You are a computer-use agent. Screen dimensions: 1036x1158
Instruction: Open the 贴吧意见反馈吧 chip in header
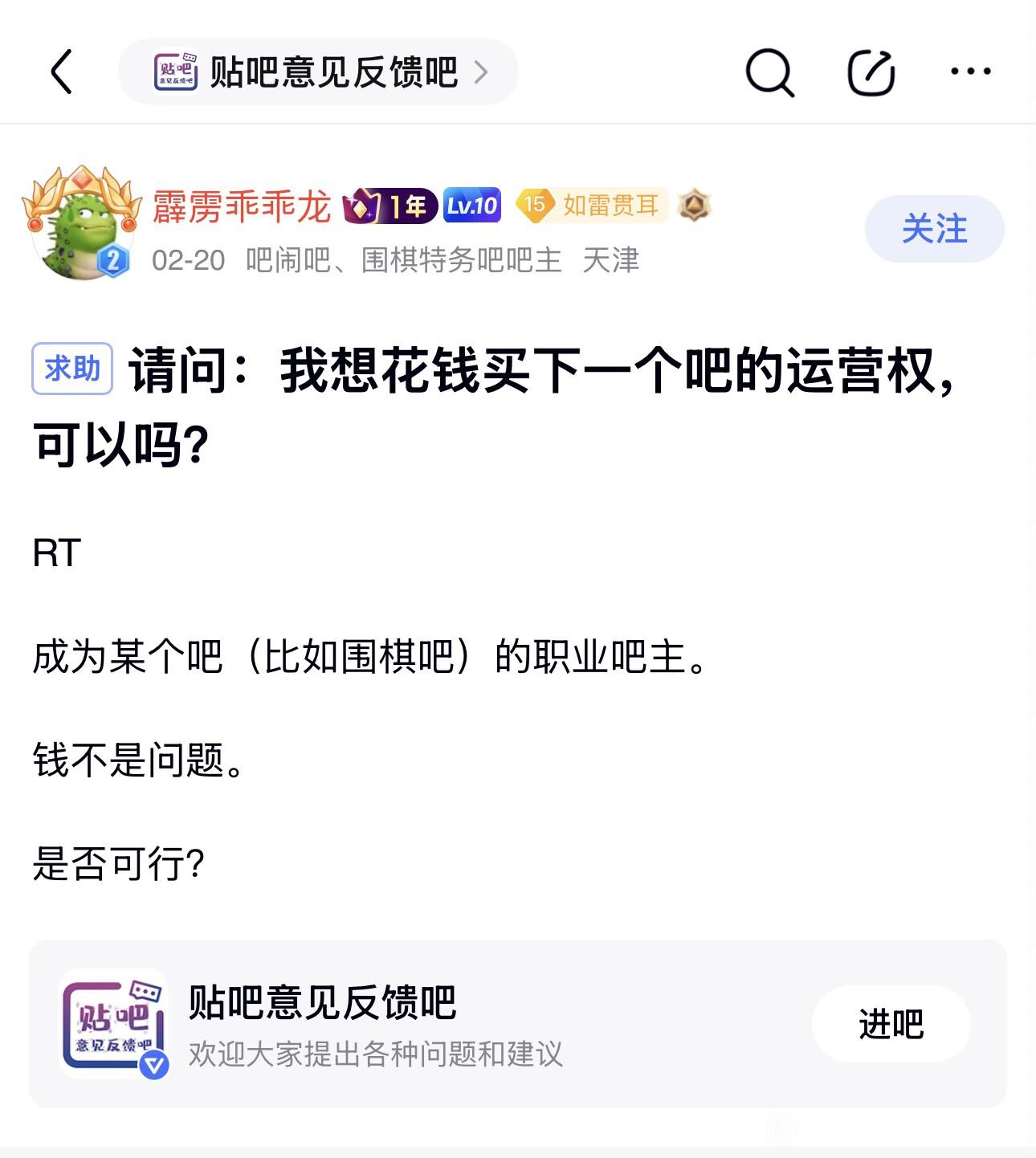(318, 71)
